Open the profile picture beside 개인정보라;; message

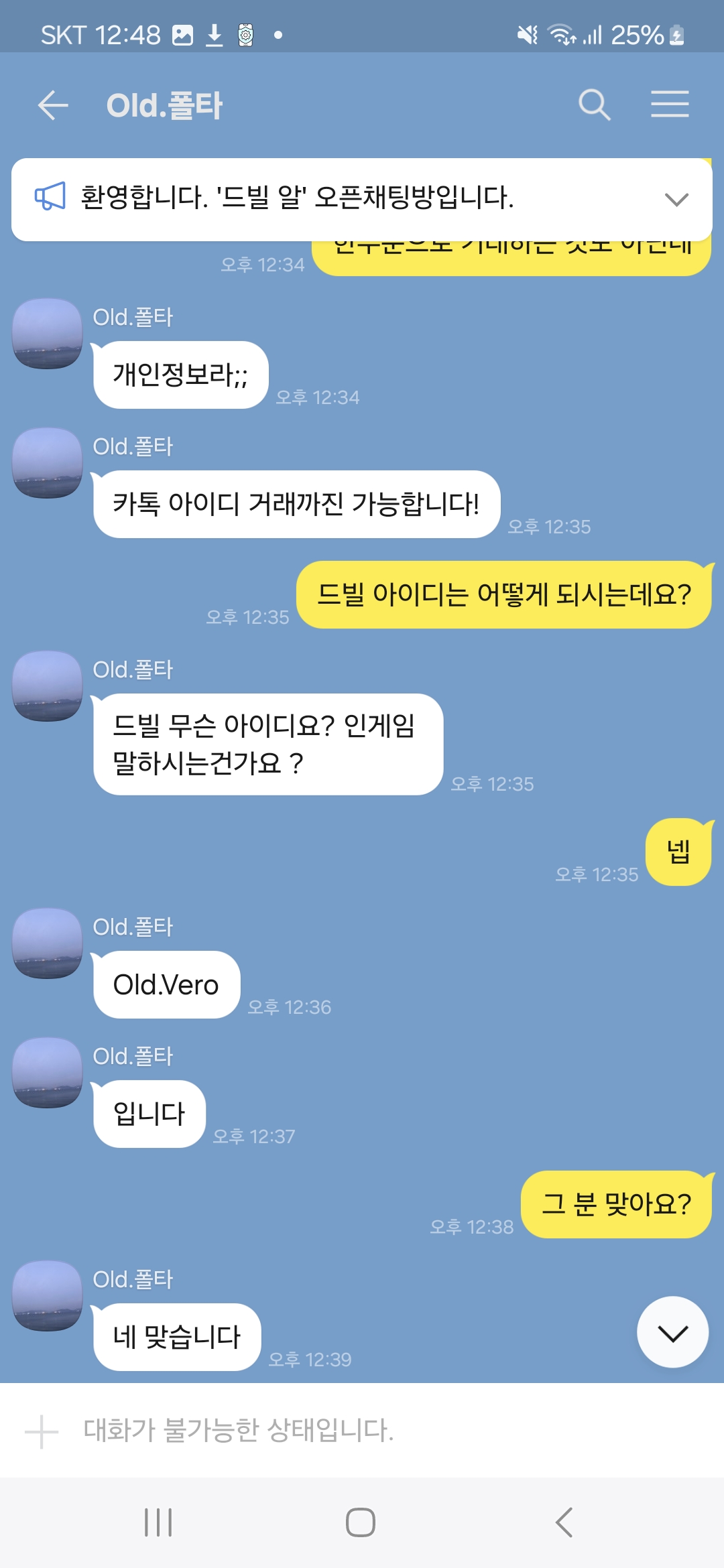coord(48,334)
